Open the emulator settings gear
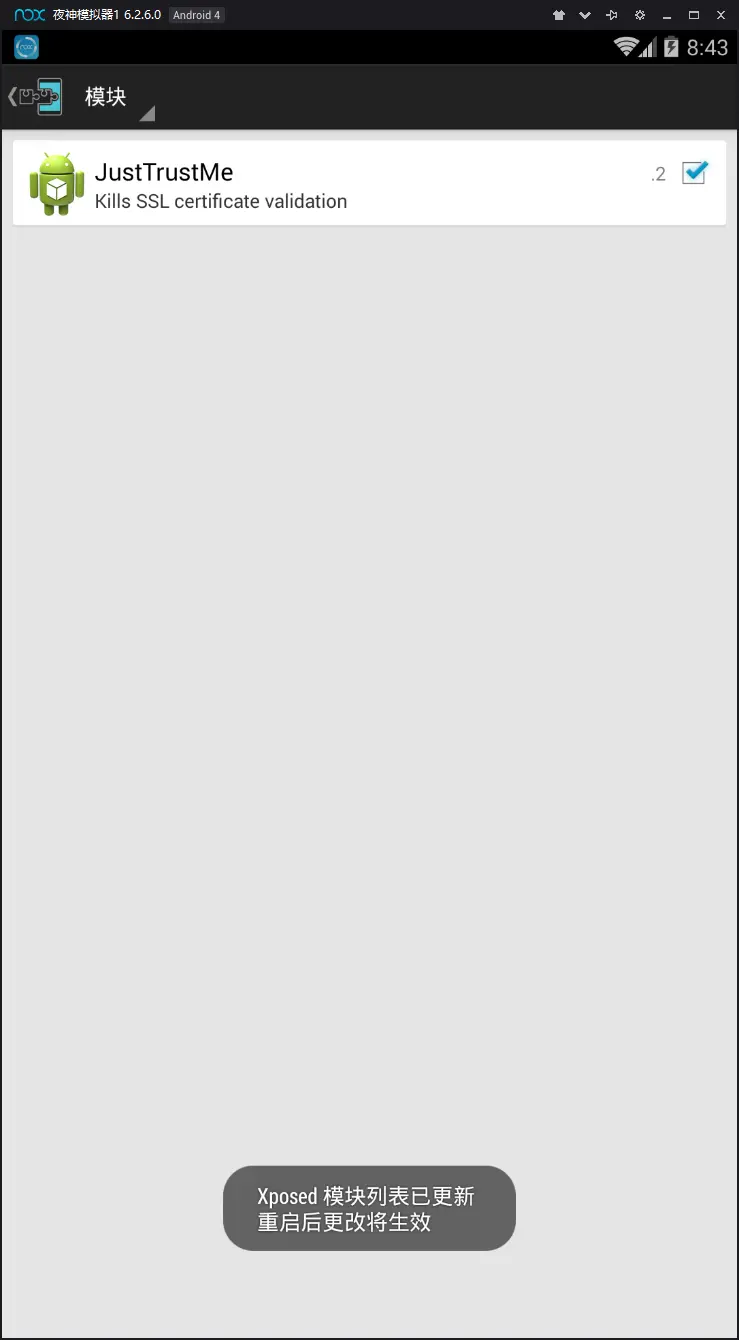Screen dimensions: 739x1340 639,15
